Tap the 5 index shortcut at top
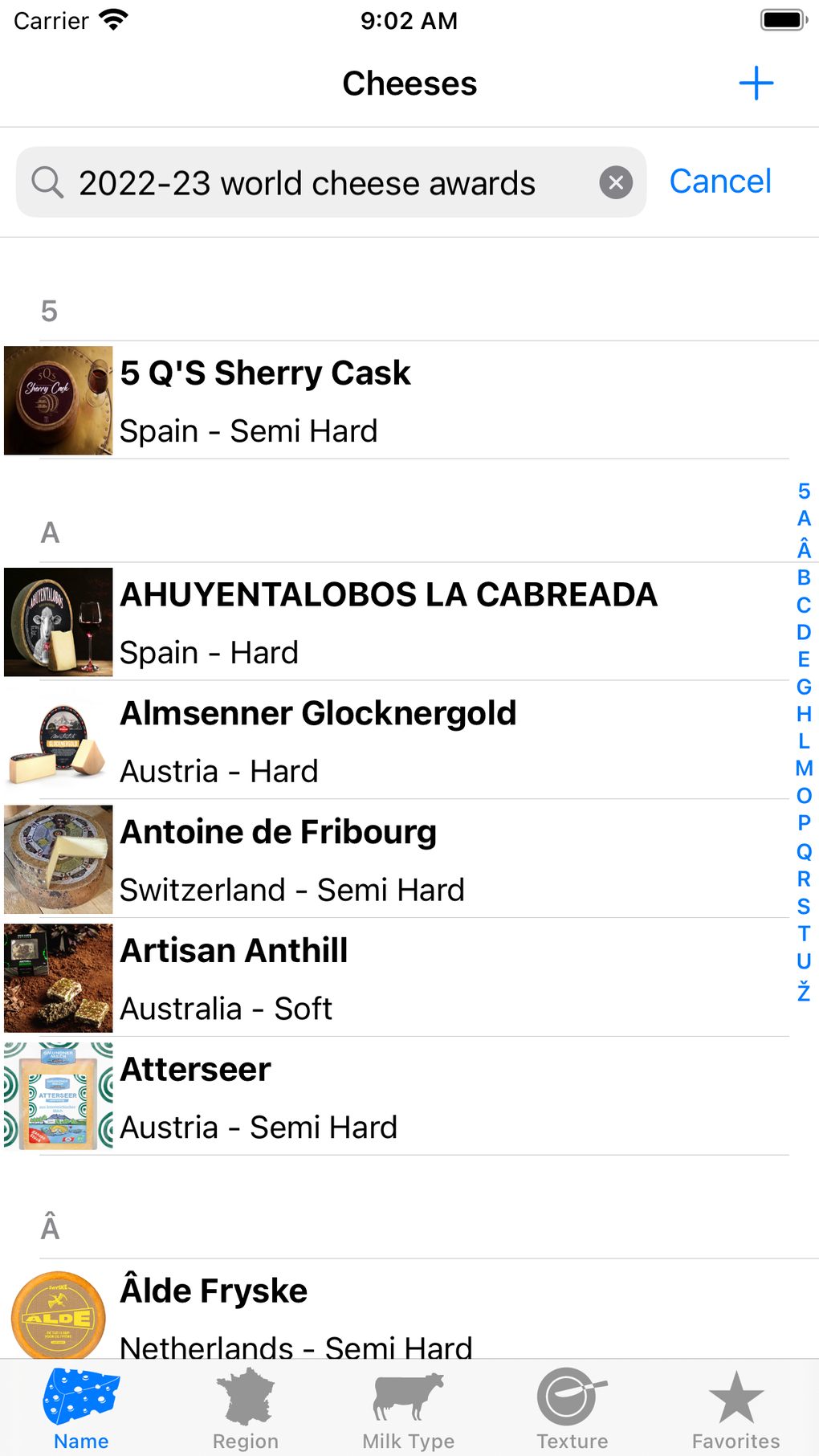819x1456 pixels. pyautogui.click(x=804, y=491)
